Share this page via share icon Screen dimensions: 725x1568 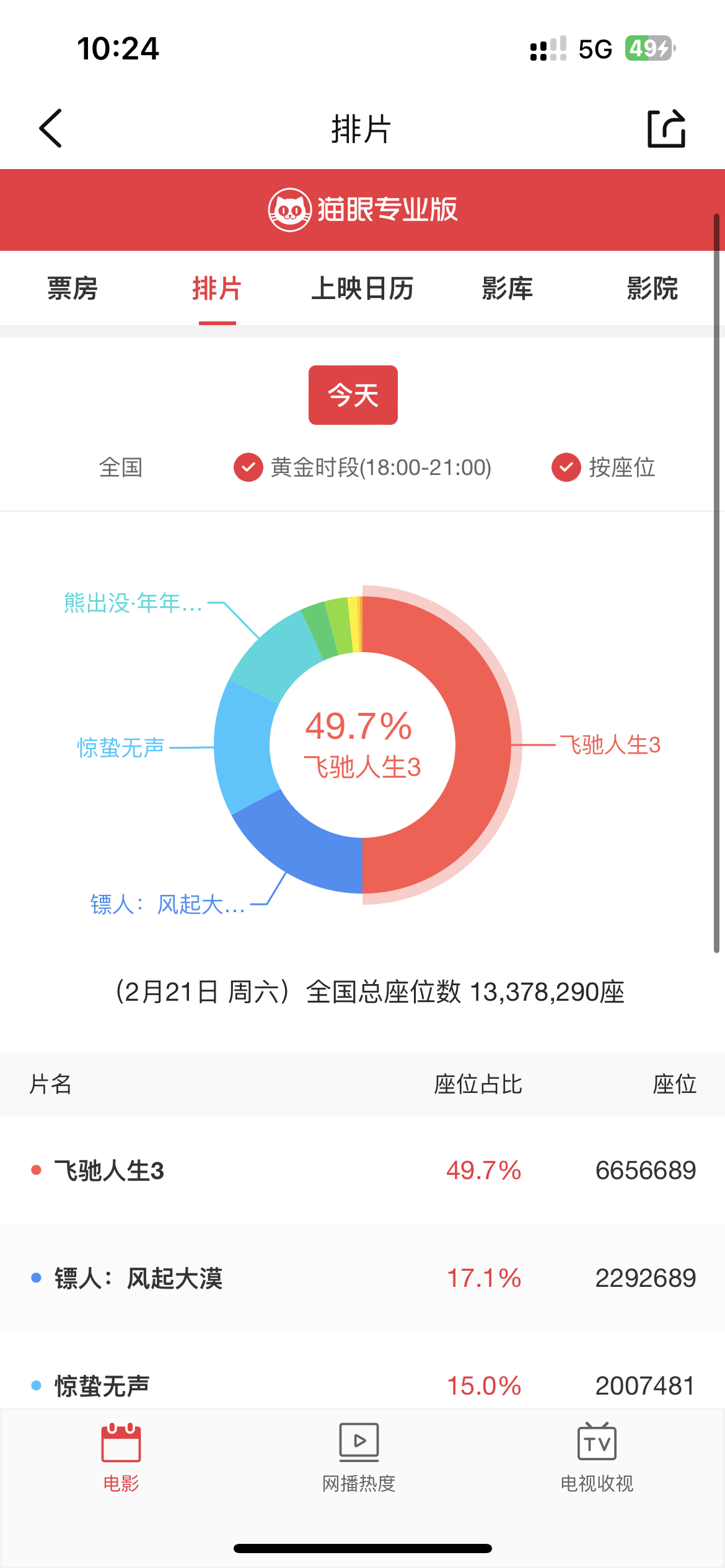click(666, 129)
